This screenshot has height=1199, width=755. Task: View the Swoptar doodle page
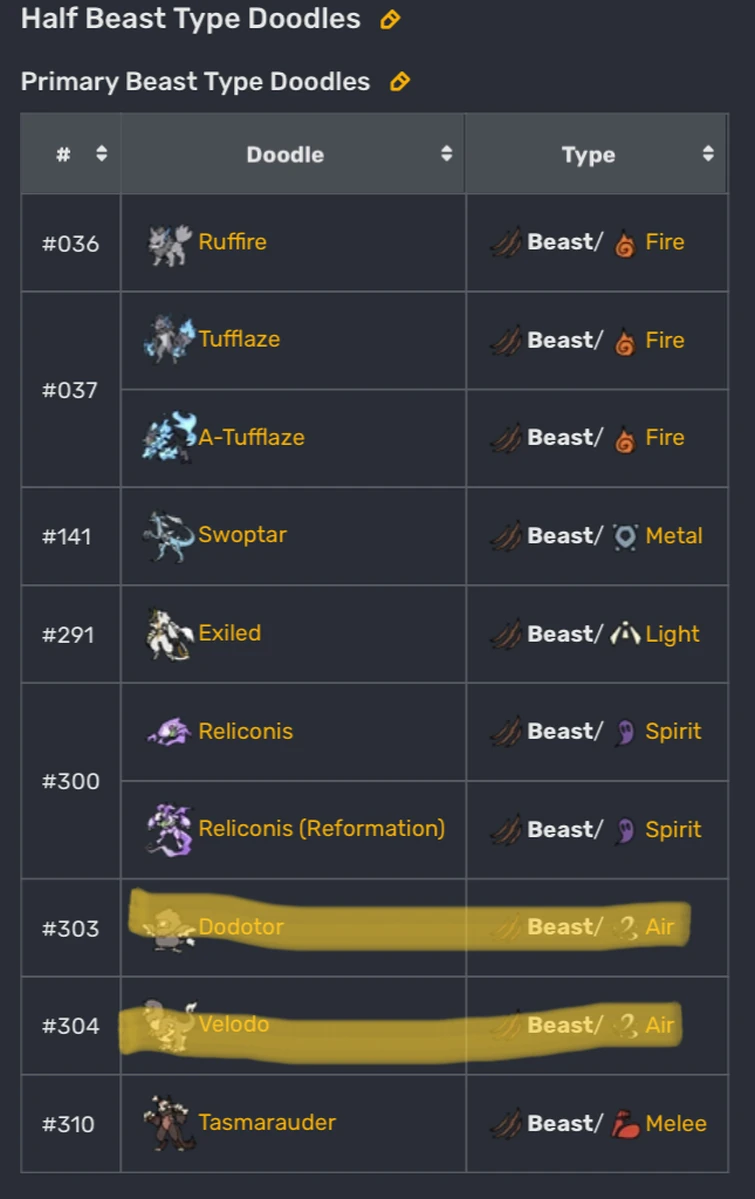pyautogui.click(x=242, y=535)
